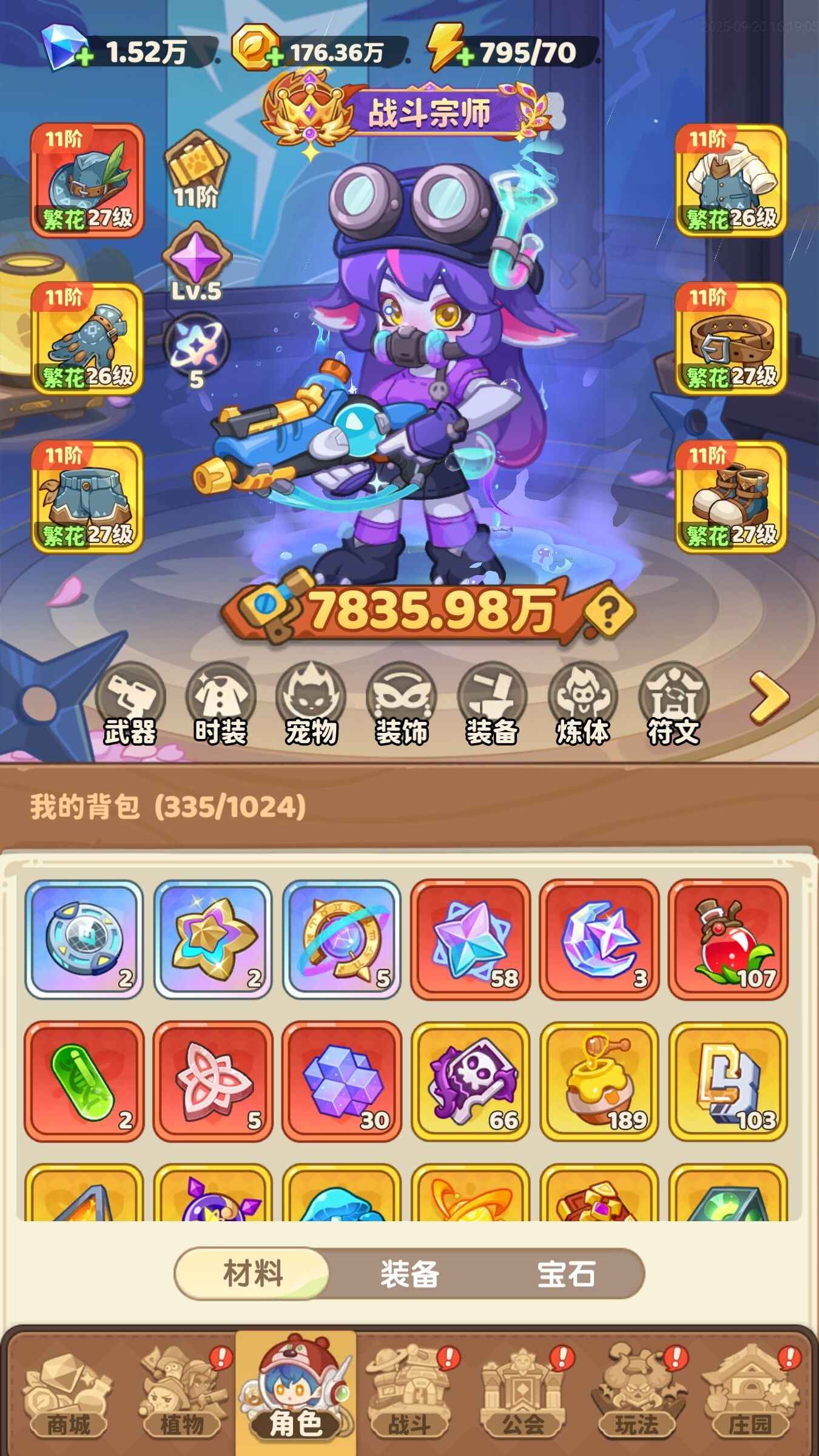Open the 武器 weapon section

point(130,704)
